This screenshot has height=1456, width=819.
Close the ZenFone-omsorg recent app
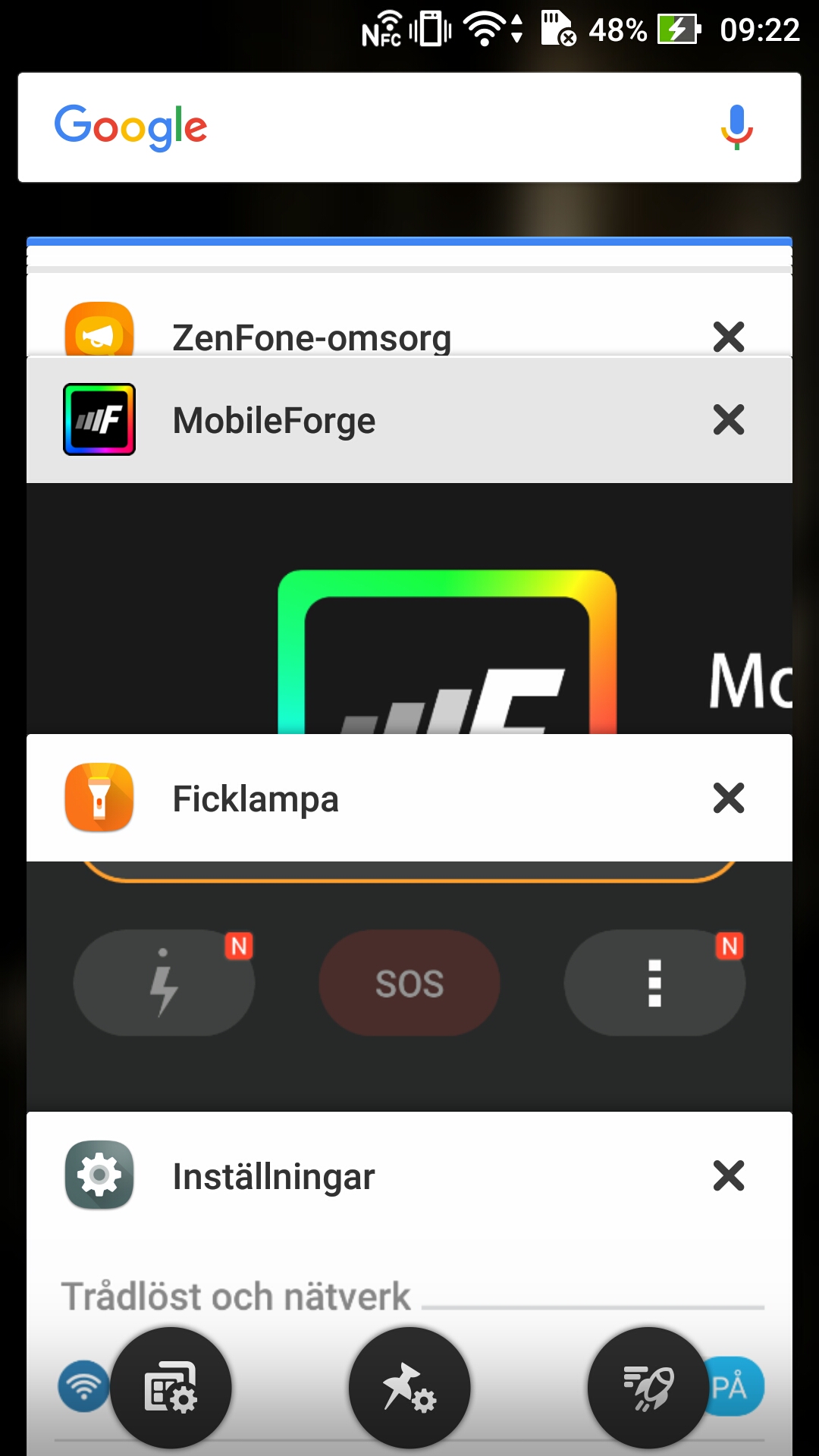(x=729, y=337)
